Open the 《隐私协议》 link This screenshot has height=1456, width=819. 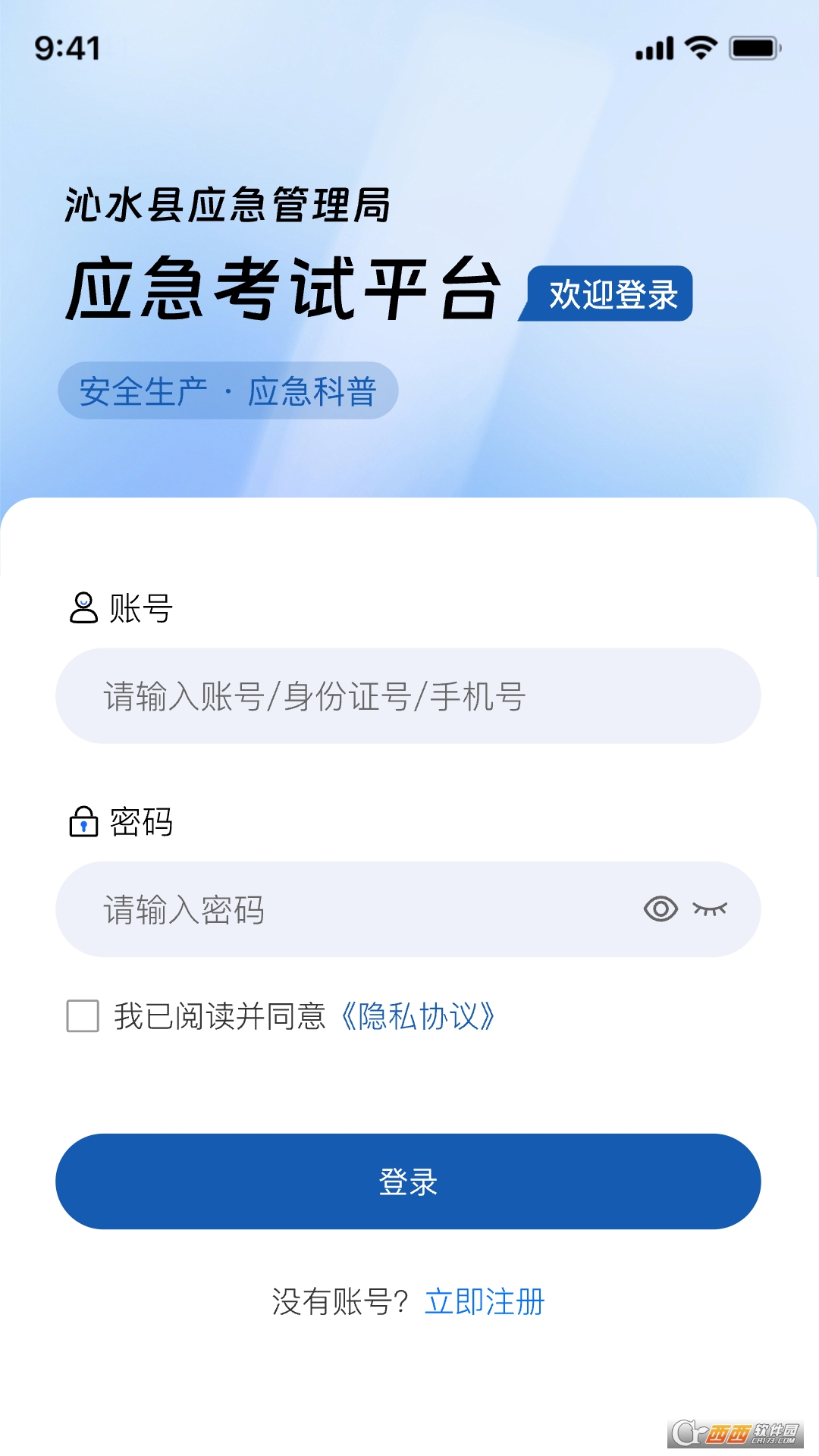point(417,1016)
